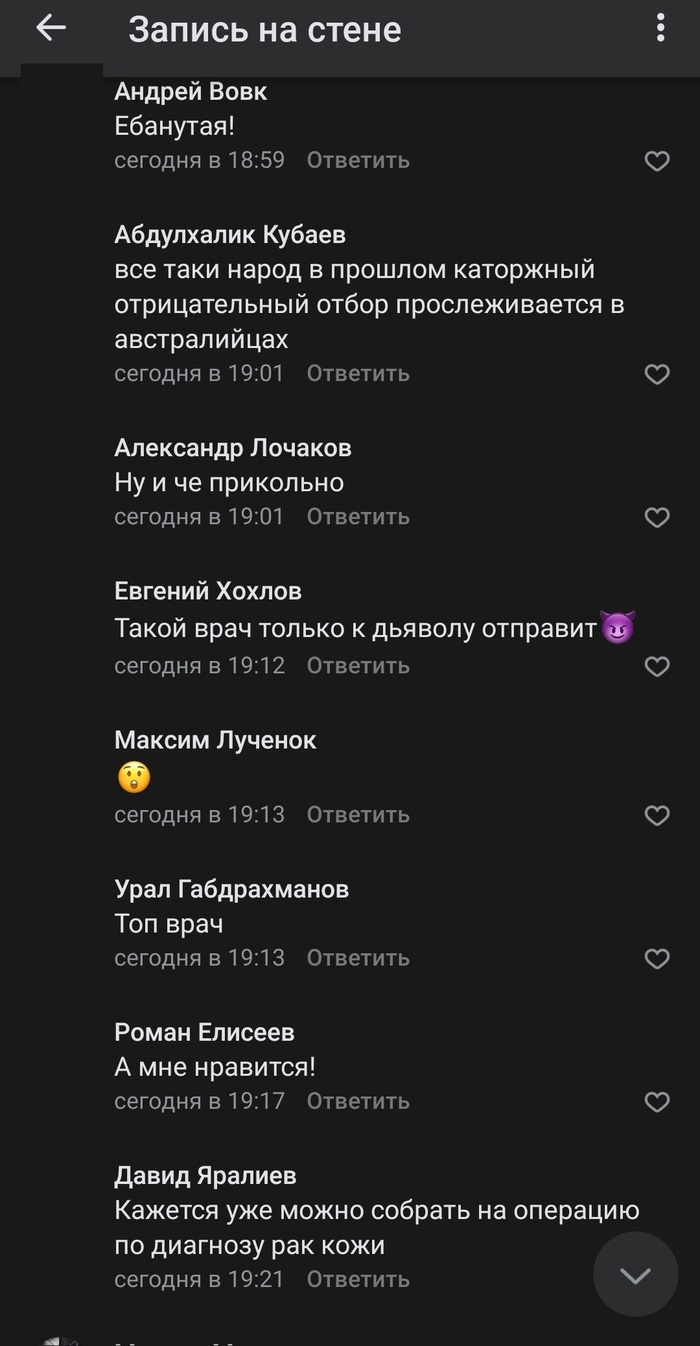
Task: Reply to Андрей Вовк's comment
Action: [358, 160]
